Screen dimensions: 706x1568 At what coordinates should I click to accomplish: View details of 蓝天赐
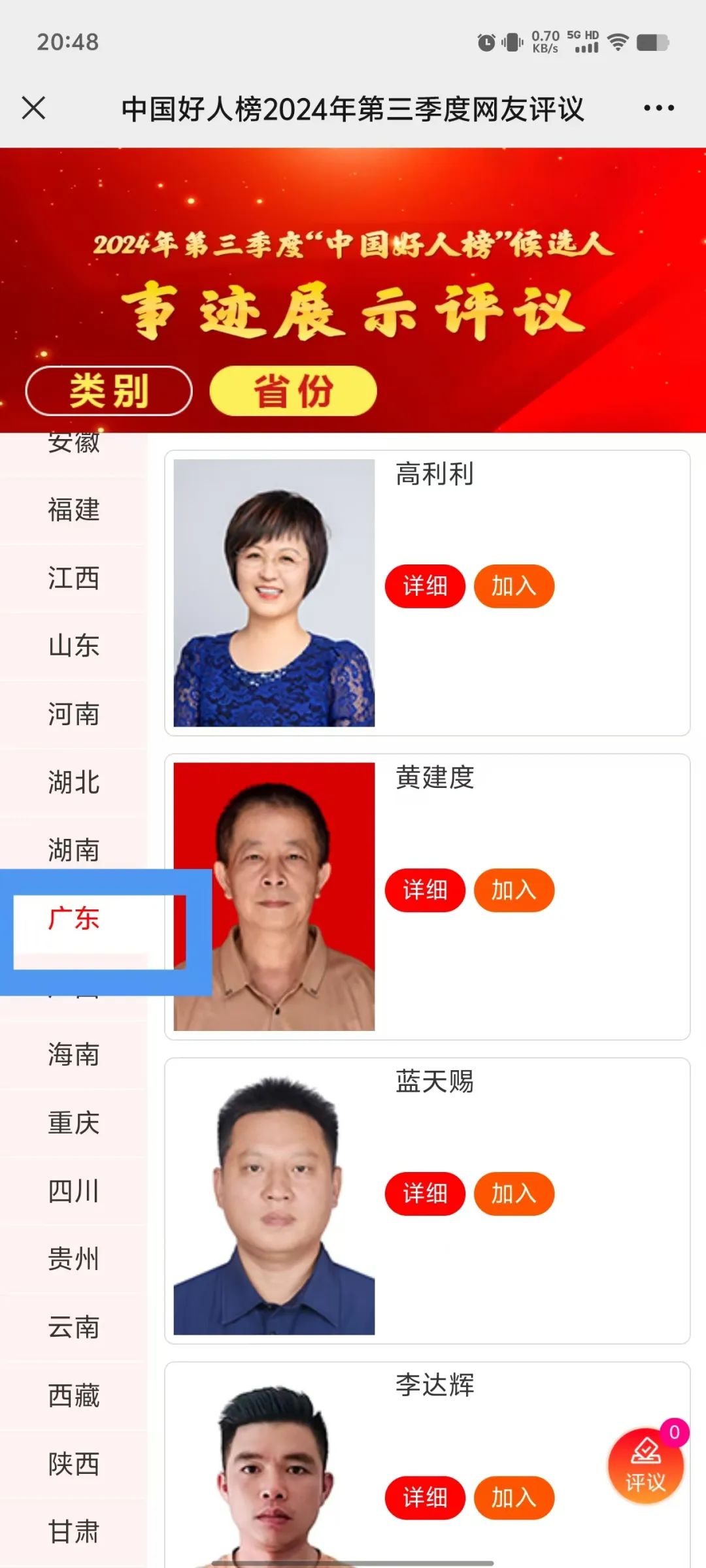click(x=425, y=1194)
